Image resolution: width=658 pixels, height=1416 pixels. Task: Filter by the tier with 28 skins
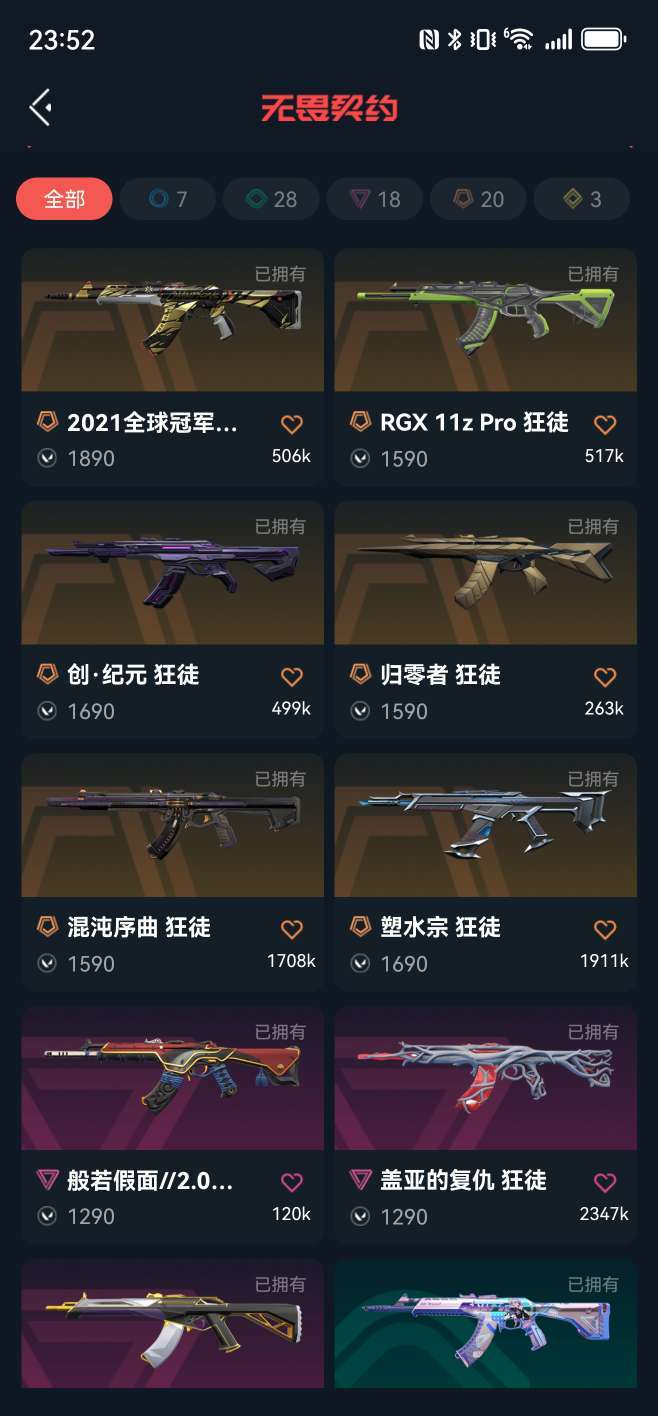(x=271, y=199)
